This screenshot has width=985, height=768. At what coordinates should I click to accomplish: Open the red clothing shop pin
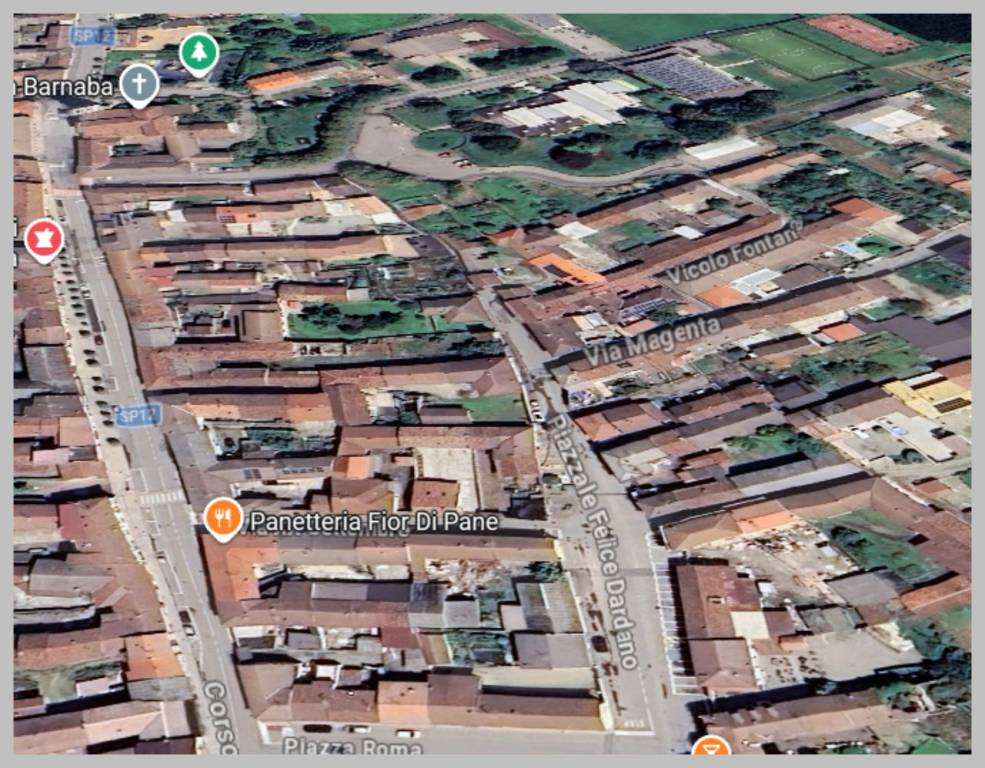click(x=44, y=238)
